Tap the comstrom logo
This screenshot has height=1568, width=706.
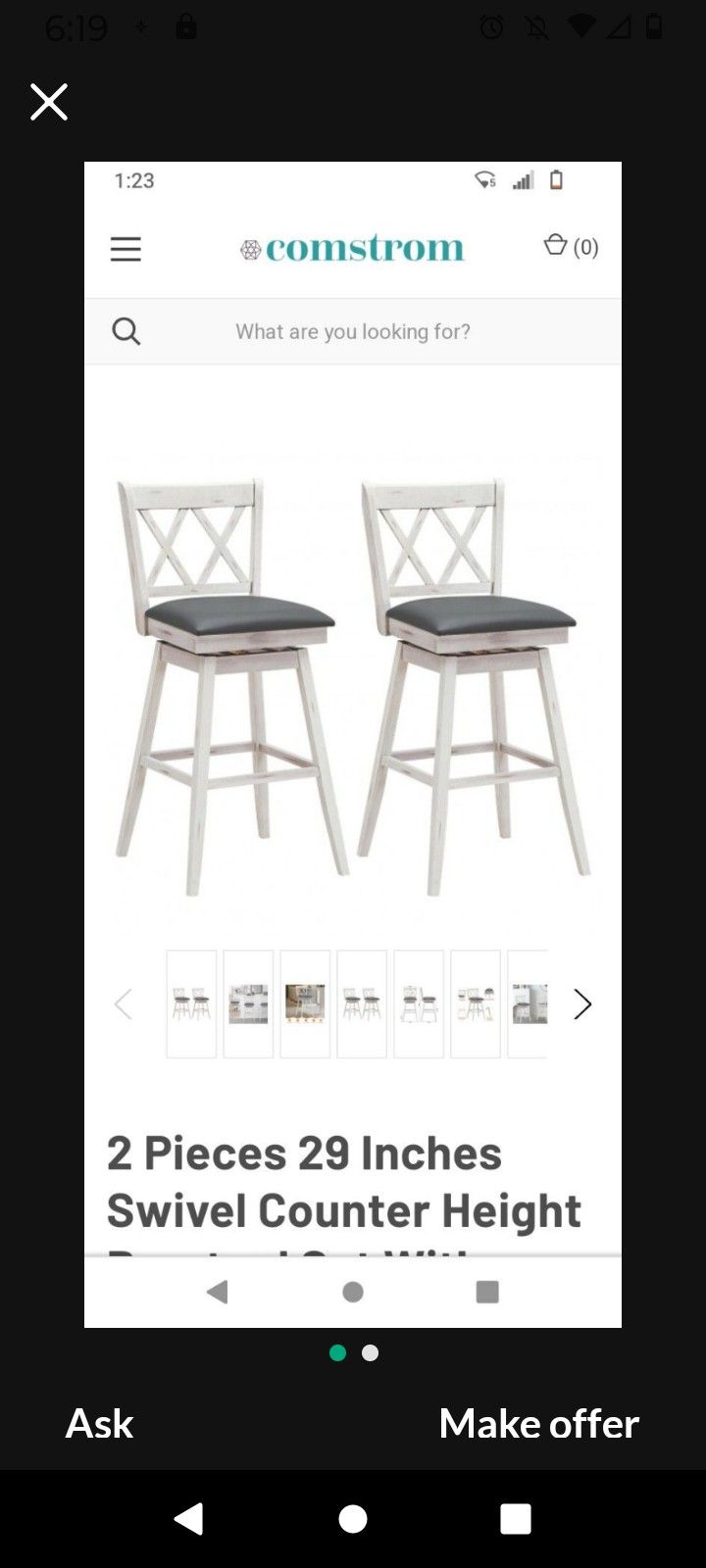pyautogui.click(x=351, y=247)
